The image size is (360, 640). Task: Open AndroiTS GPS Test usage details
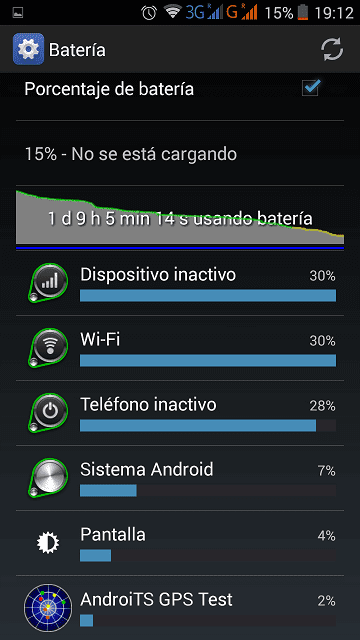tap(180, 608)
